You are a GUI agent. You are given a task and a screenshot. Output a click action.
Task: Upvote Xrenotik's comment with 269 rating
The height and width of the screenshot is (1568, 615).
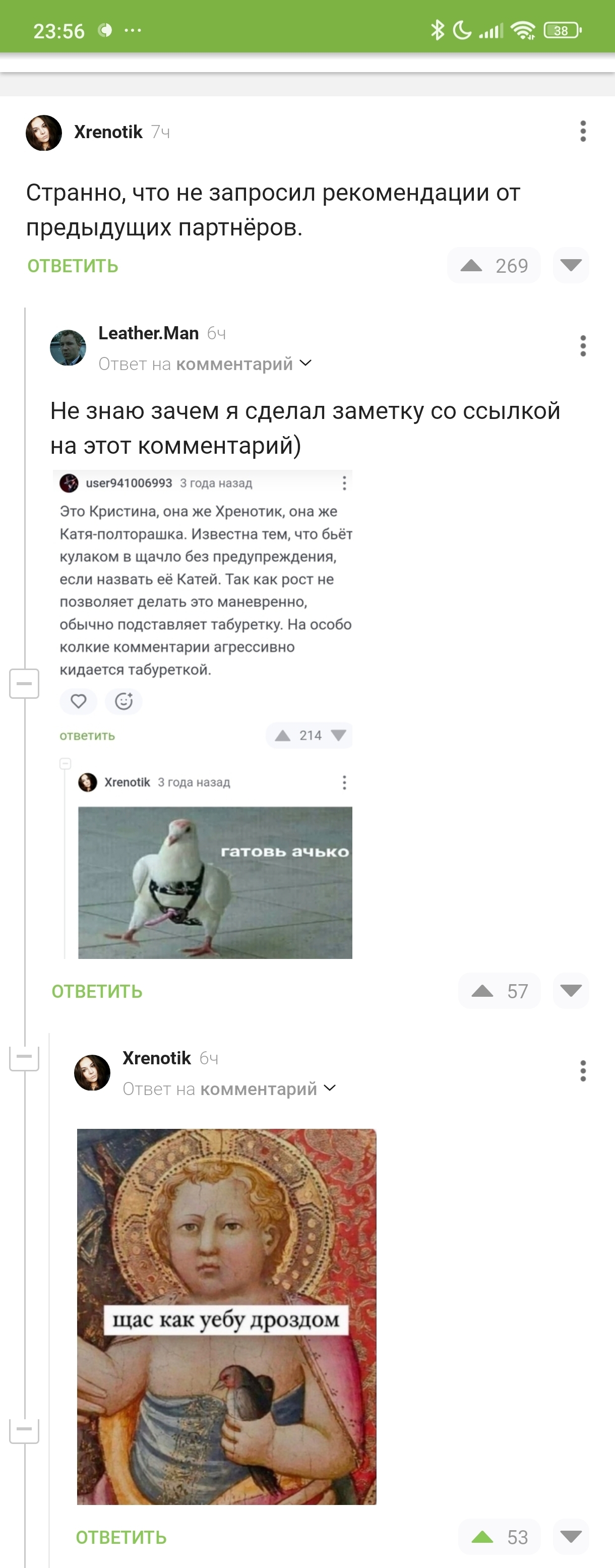tap(472, 265)
